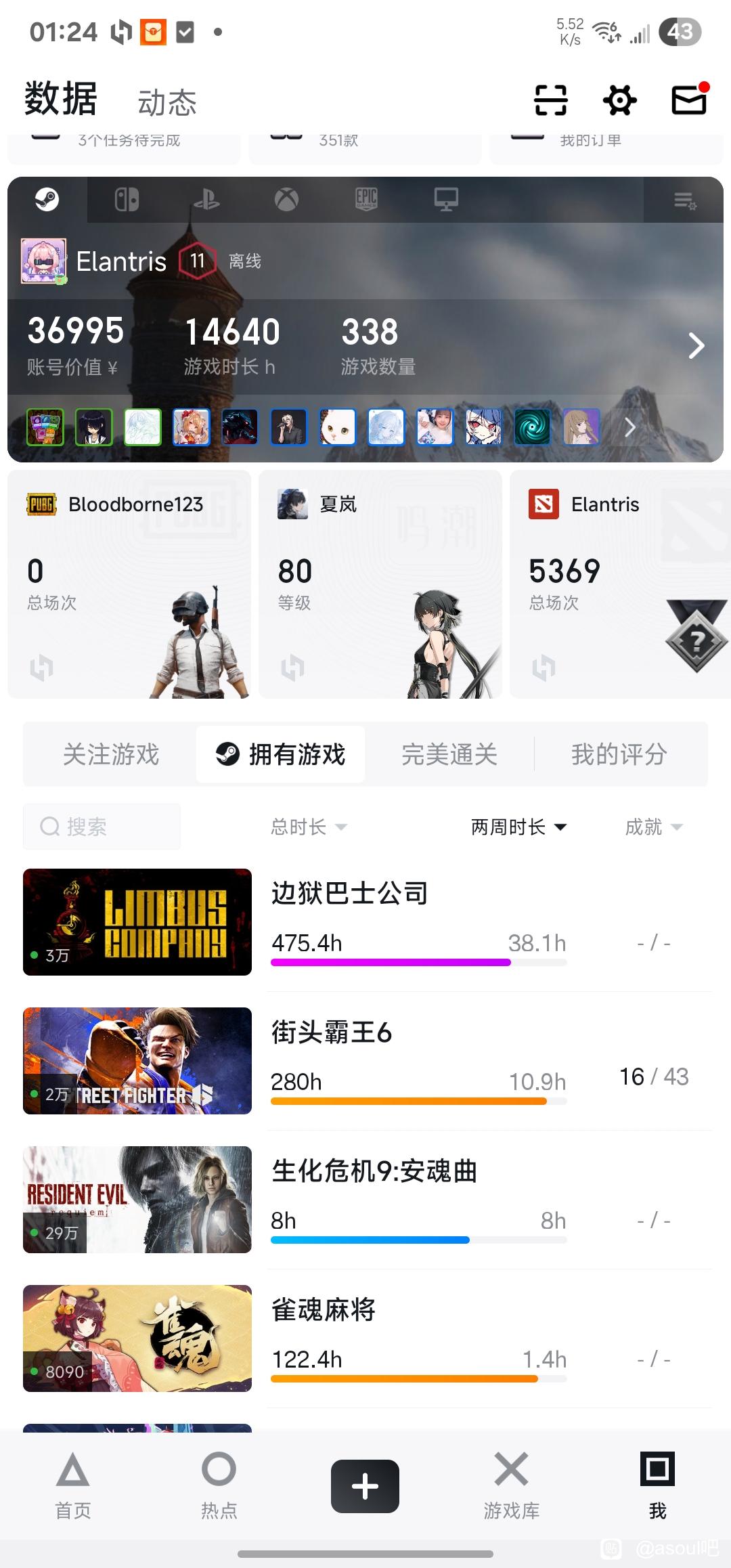Screen dimensions: 731x1568
Task: Tap the 搜索 game search box
Action: pos(102,827)
